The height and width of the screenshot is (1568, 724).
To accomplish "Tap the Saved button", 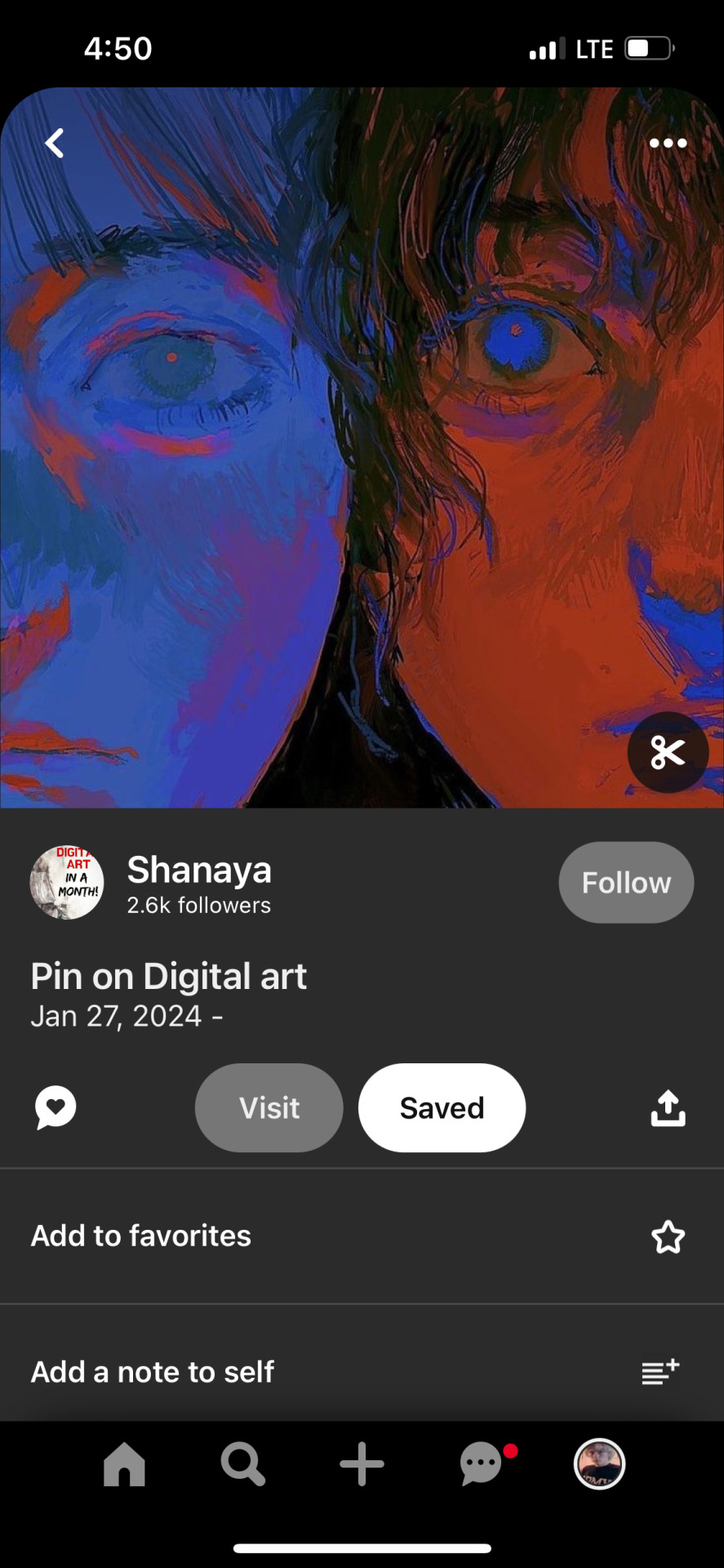I will coord(442,1108).
